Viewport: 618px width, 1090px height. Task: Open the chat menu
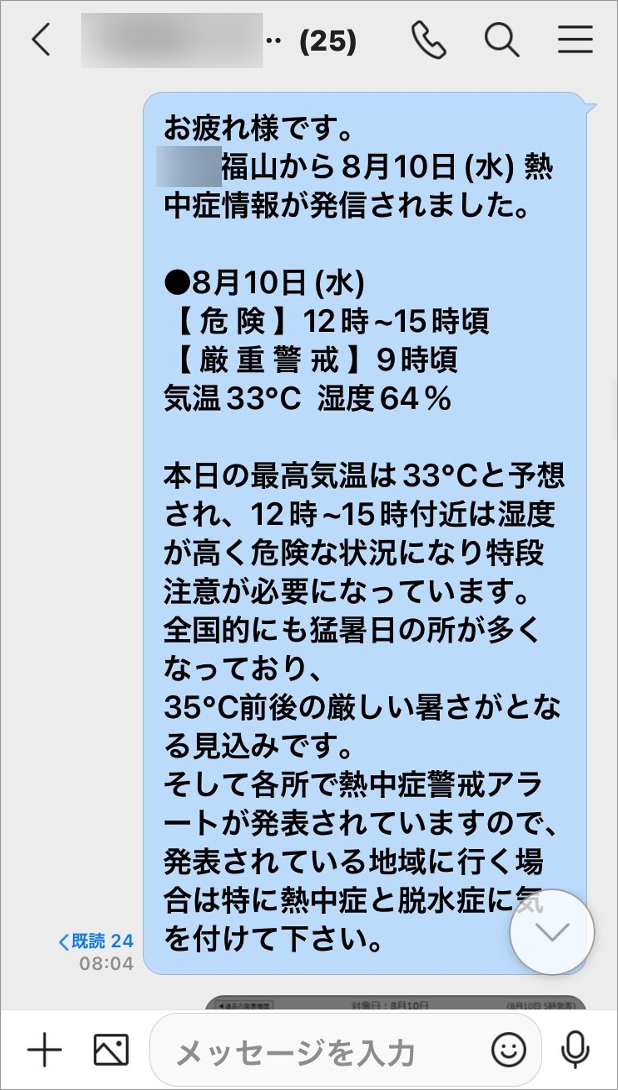tap(575, 40)
